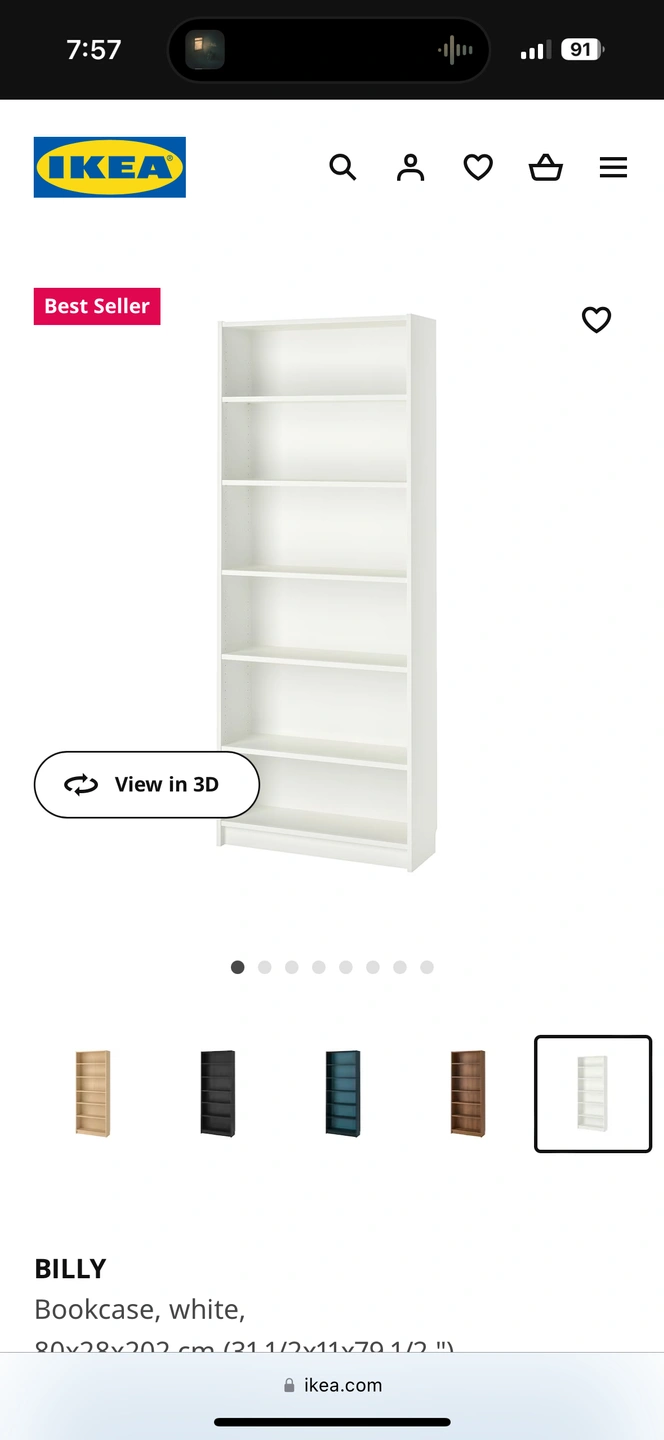The height and width of the screenshot is (1440, 664).
Task: Tap View in 3D button
Action: (x=147, y=785)
